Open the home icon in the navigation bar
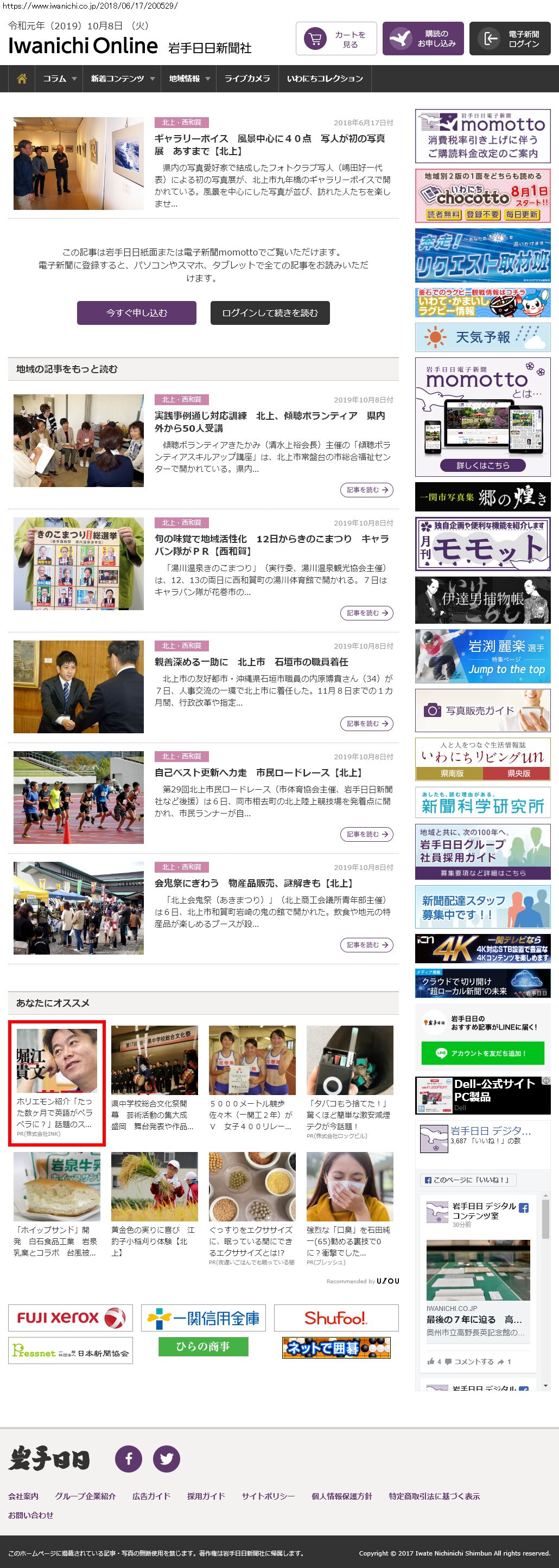 22,79
